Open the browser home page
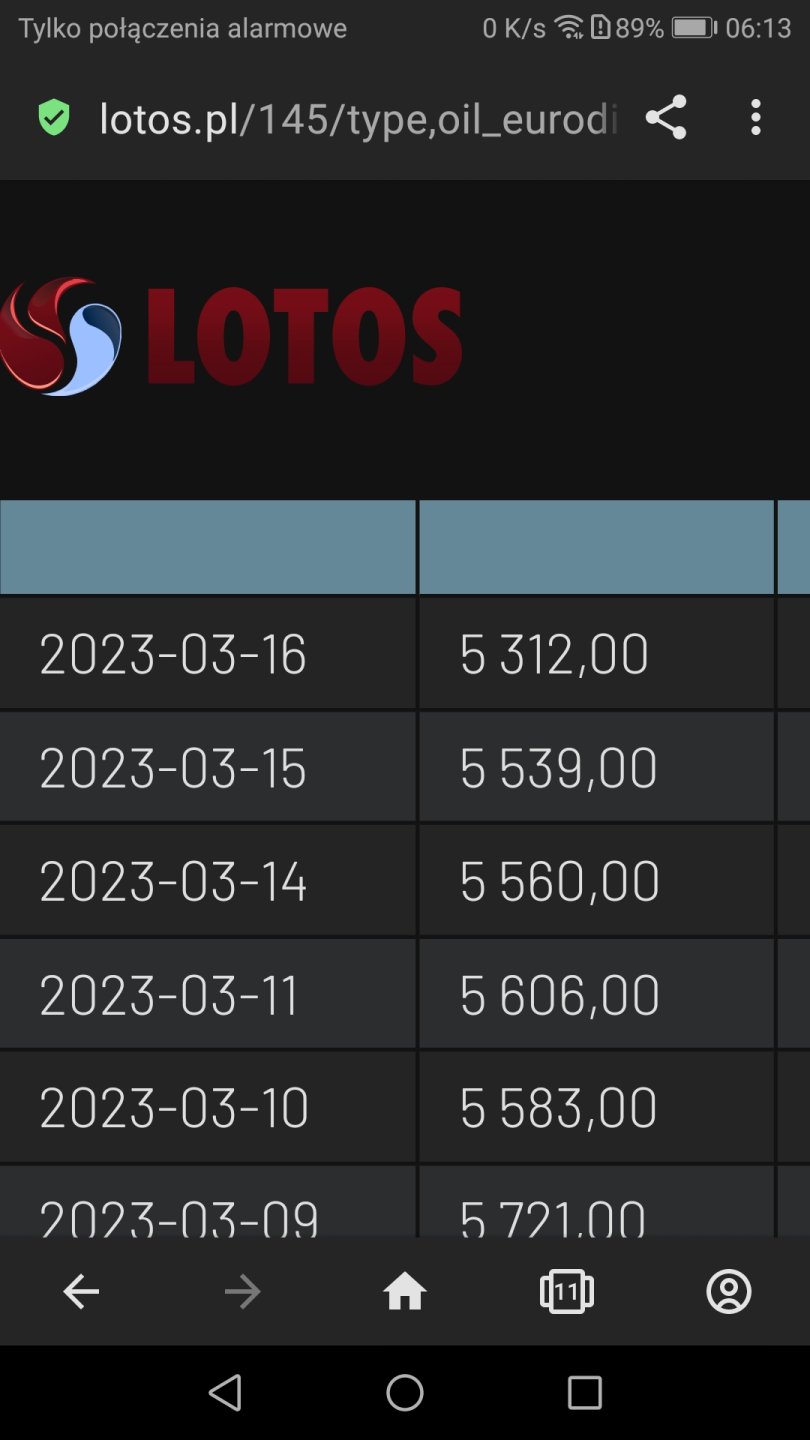 (x=405, y=1292)
